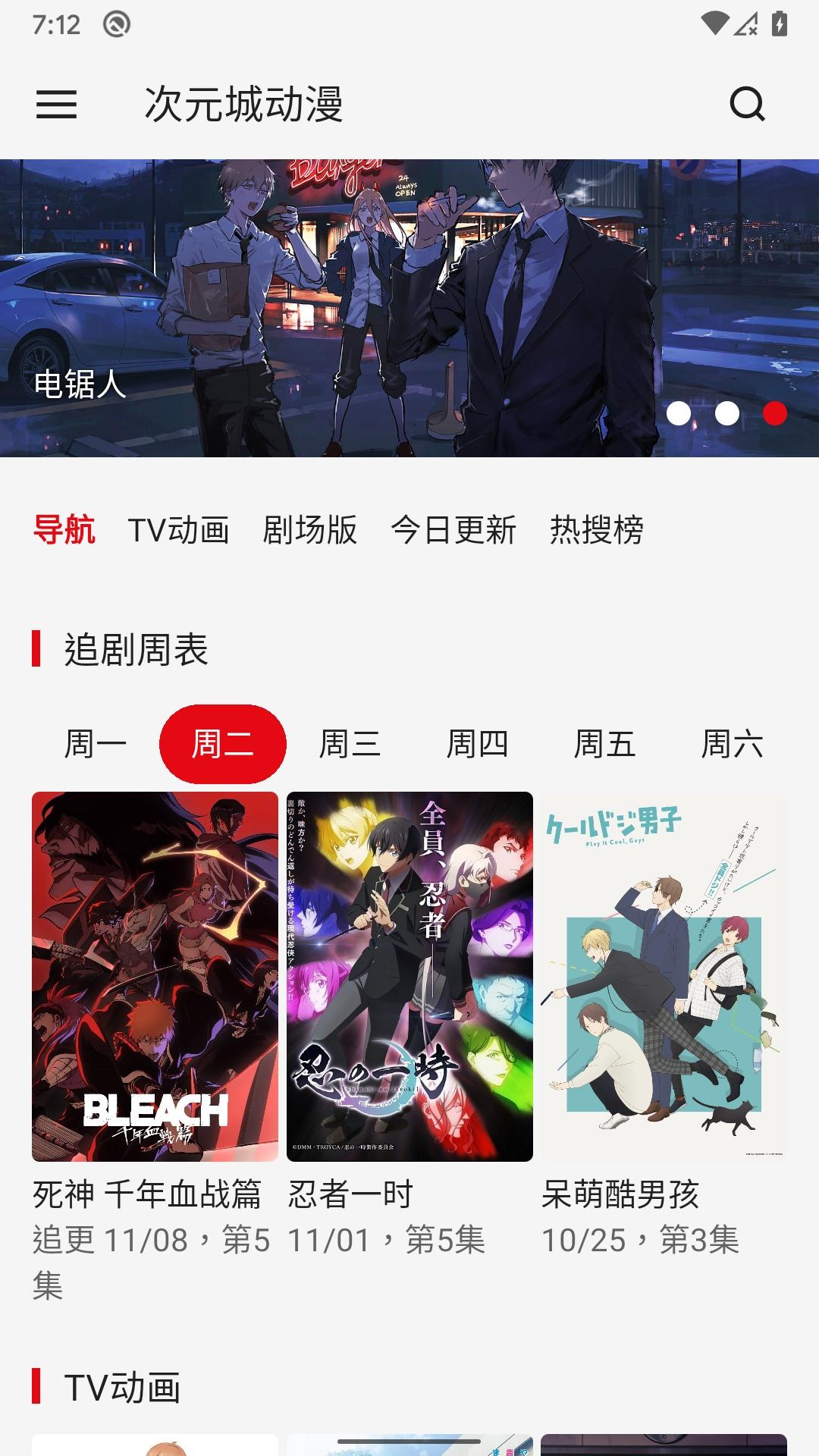
Task: Show the 周一 schedule
Action: coord(96,744)
